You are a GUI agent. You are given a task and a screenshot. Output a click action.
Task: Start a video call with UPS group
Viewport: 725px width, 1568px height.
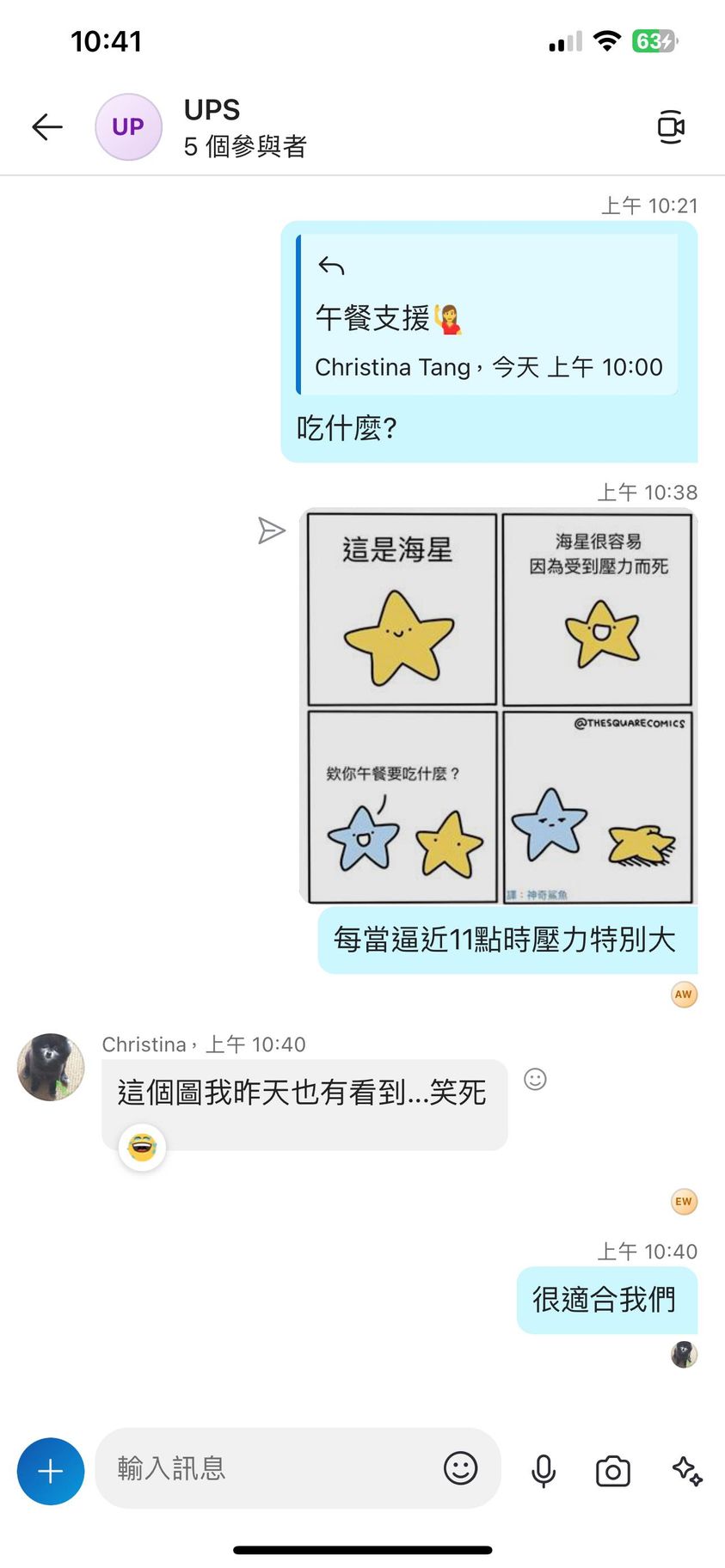pyautogui.click(x=670, y=127)
